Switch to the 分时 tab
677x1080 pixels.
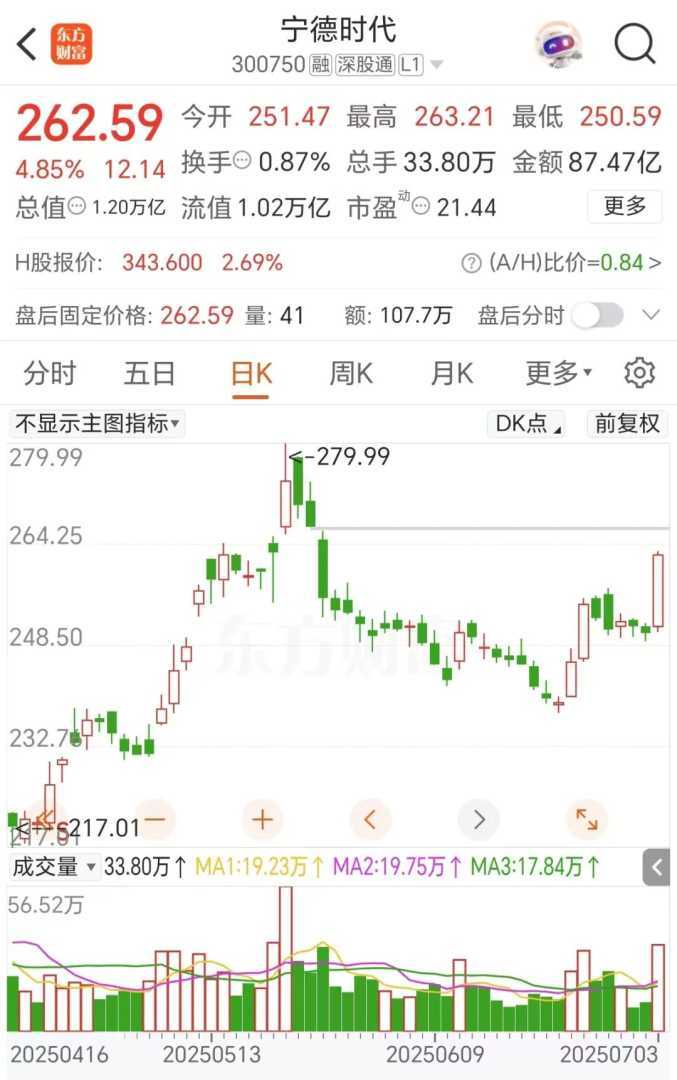[x=50, y=374]
